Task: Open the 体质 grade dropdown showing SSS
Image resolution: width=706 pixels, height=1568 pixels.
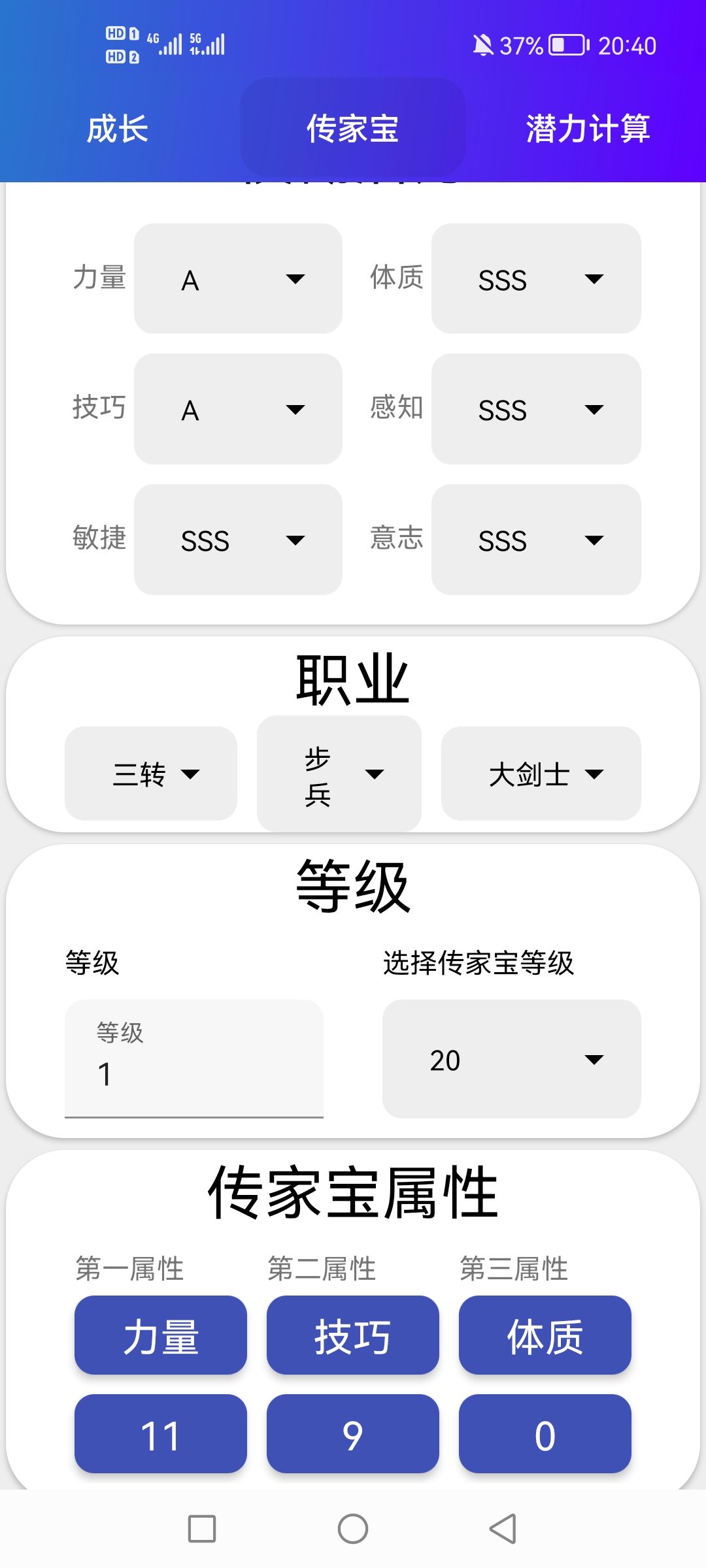Action: coord(535,280)
